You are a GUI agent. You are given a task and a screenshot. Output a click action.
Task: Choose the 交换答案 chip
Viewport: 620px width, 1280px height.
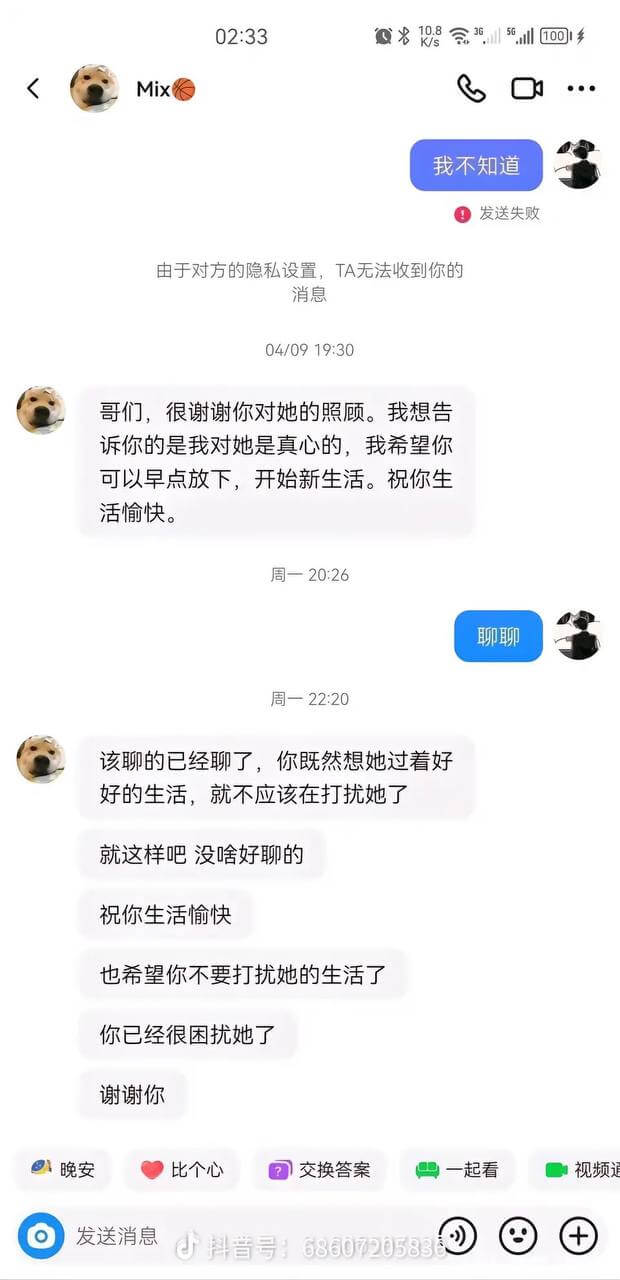click(x=320, y=1169)
